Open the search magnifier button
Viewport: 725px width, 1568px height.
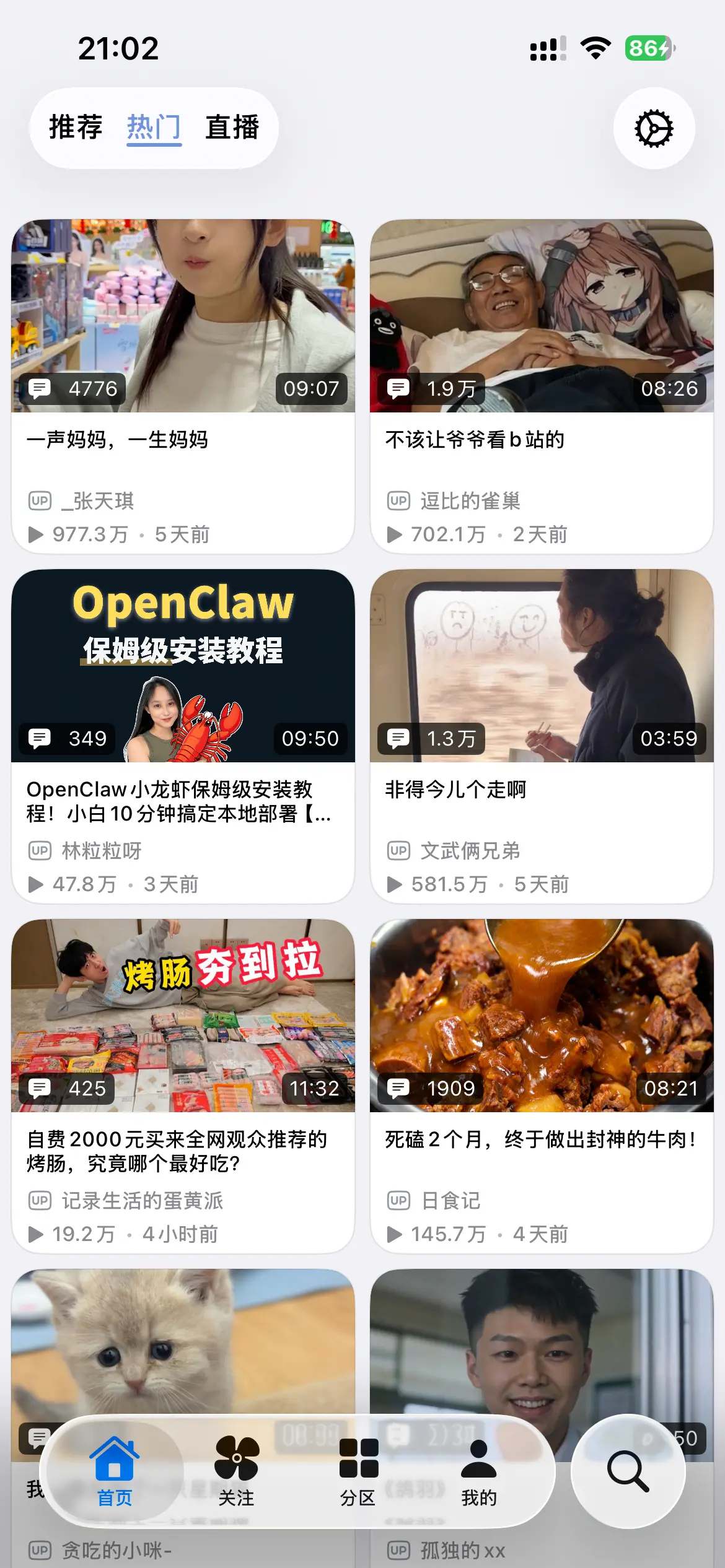(x=628, y=1471)
